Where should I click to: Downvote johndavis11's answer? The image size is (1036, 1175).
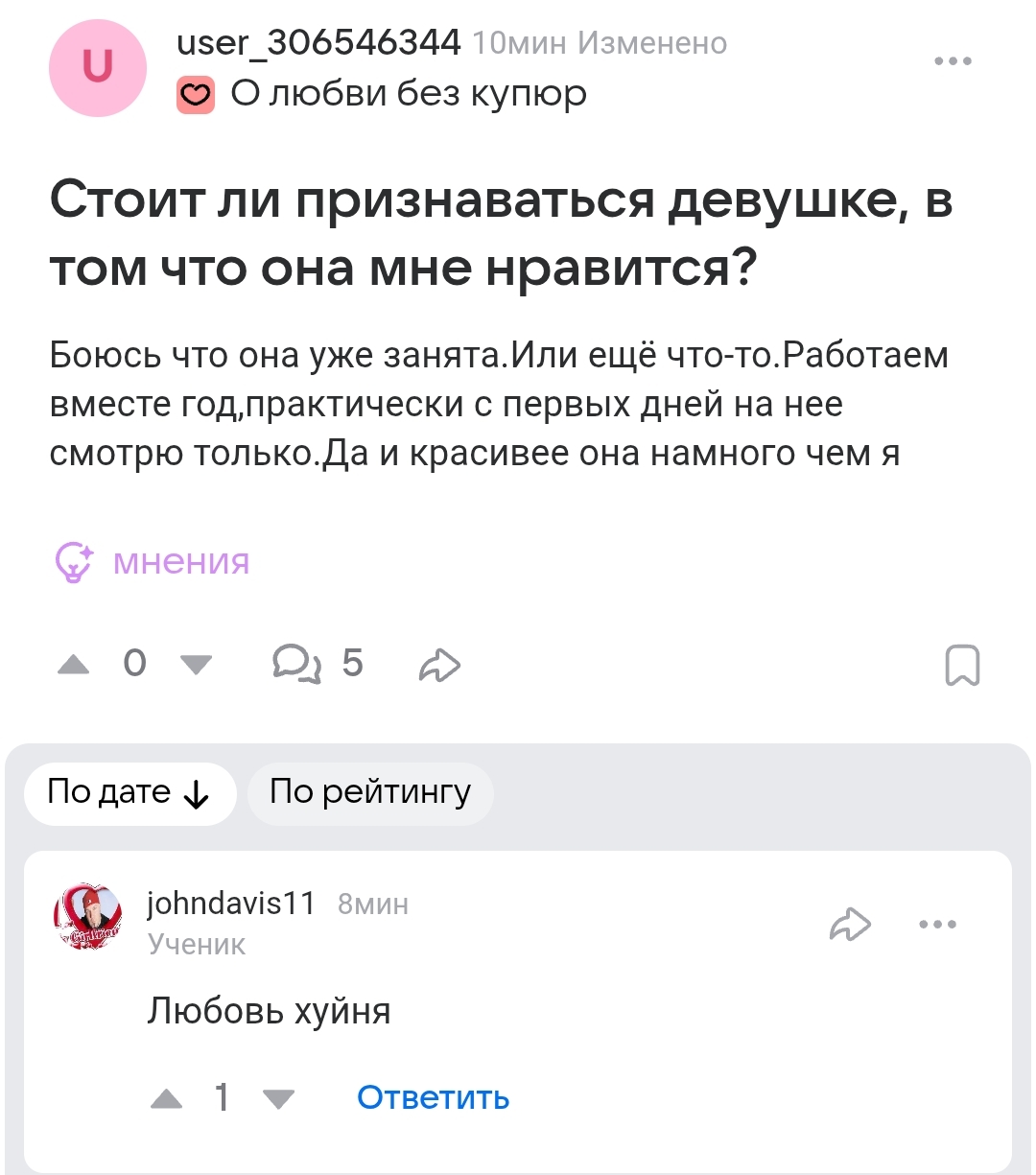click(x=279, y=1098)
